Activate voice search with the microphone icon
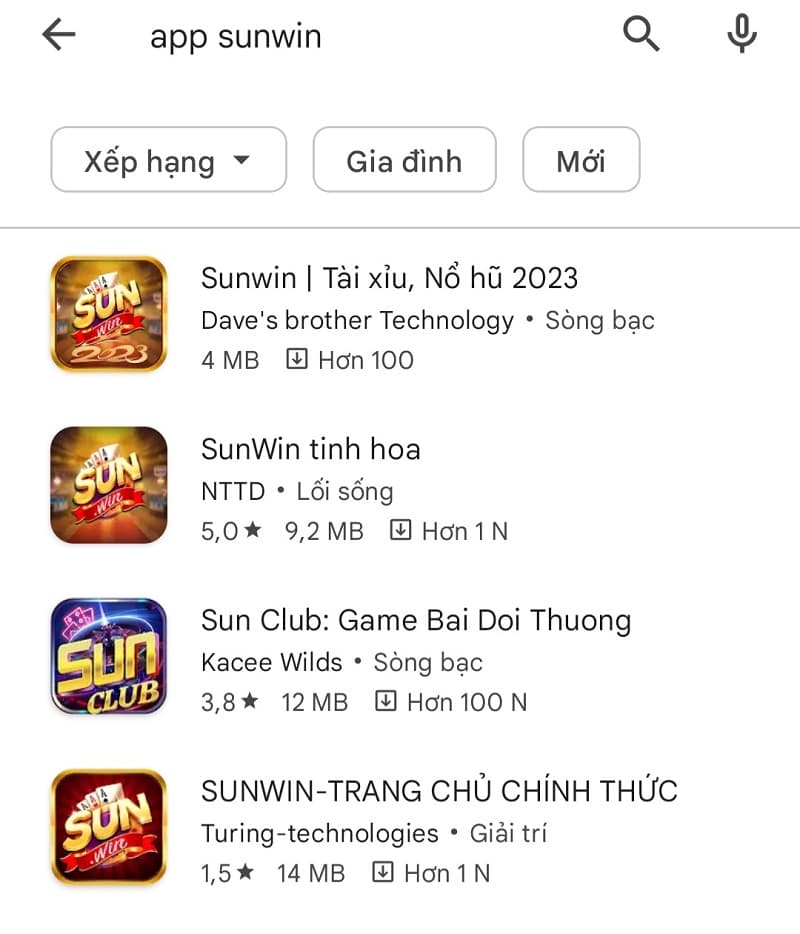 click(741, 33)
